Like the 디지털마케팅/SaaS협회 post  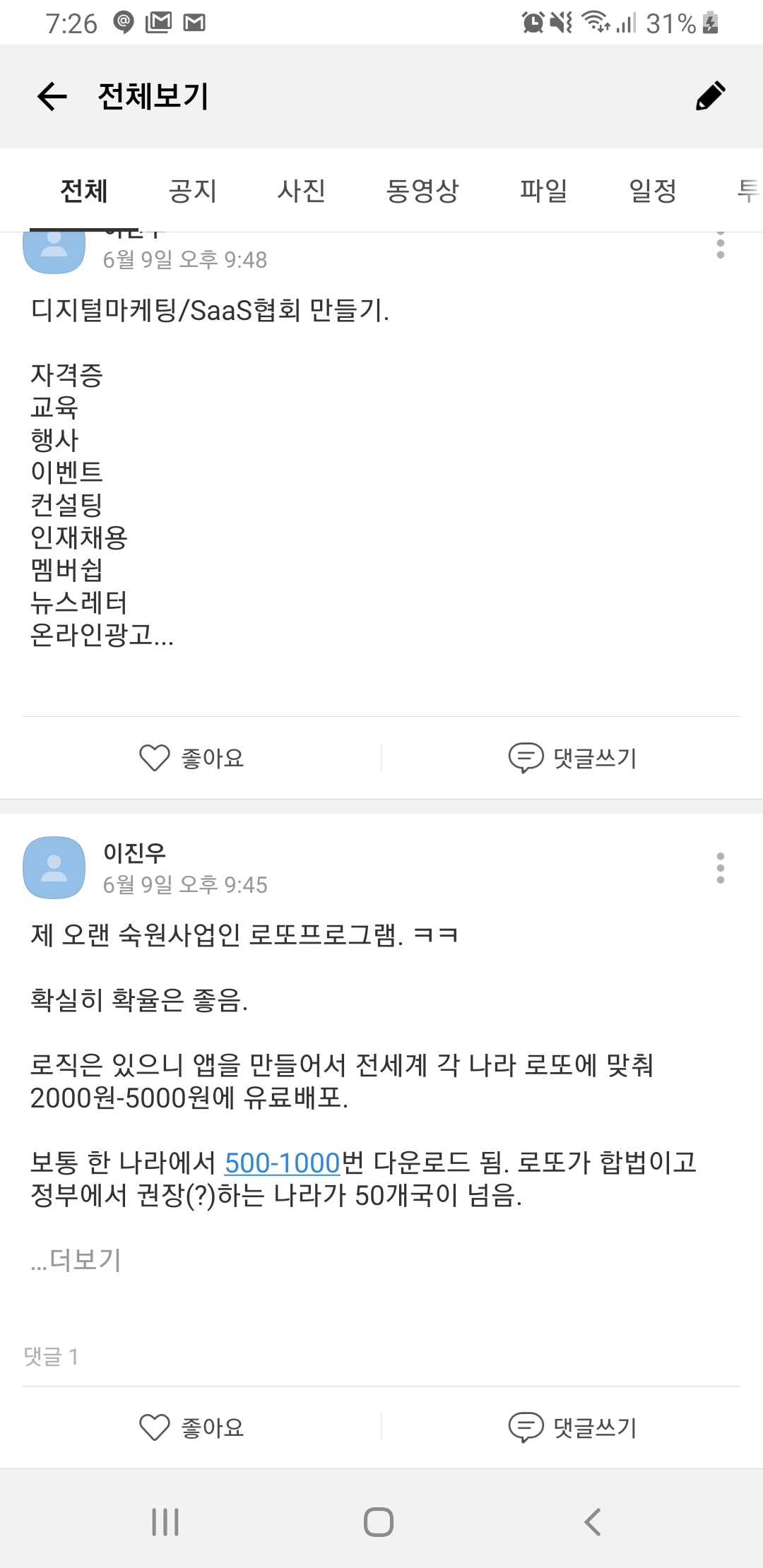[x=191, y=758]
